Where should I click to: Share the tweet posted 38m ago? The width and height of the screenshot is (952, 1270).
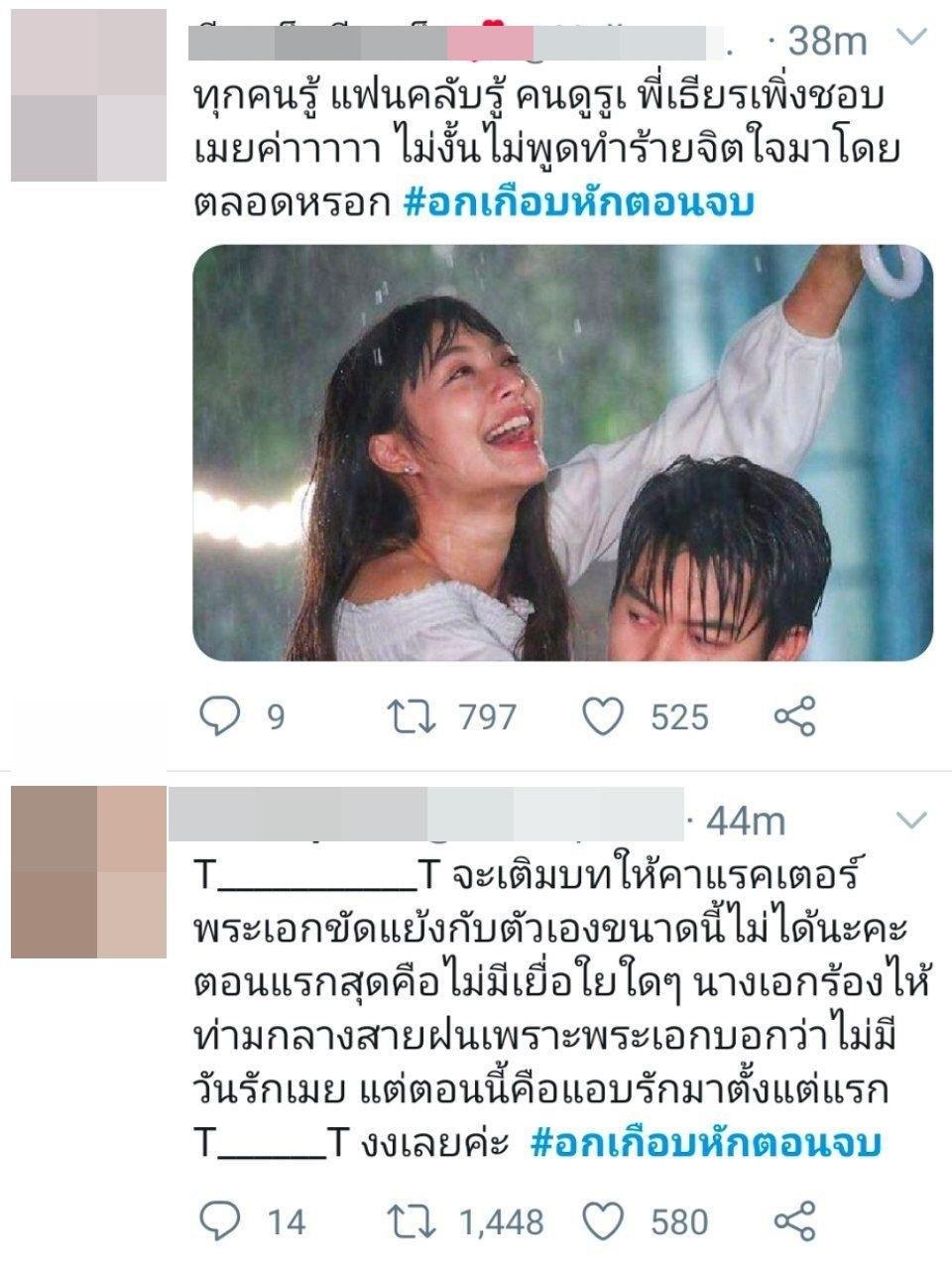coord(793,715)
